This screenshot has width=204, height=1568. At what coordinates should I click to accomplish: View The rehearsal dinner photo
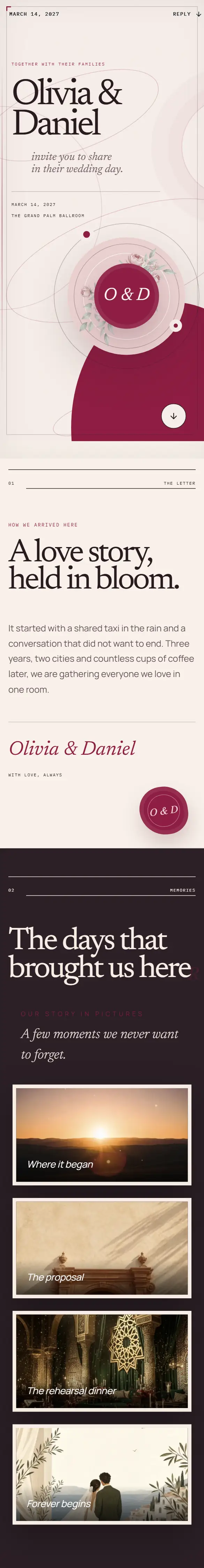tap(102, 1362)
